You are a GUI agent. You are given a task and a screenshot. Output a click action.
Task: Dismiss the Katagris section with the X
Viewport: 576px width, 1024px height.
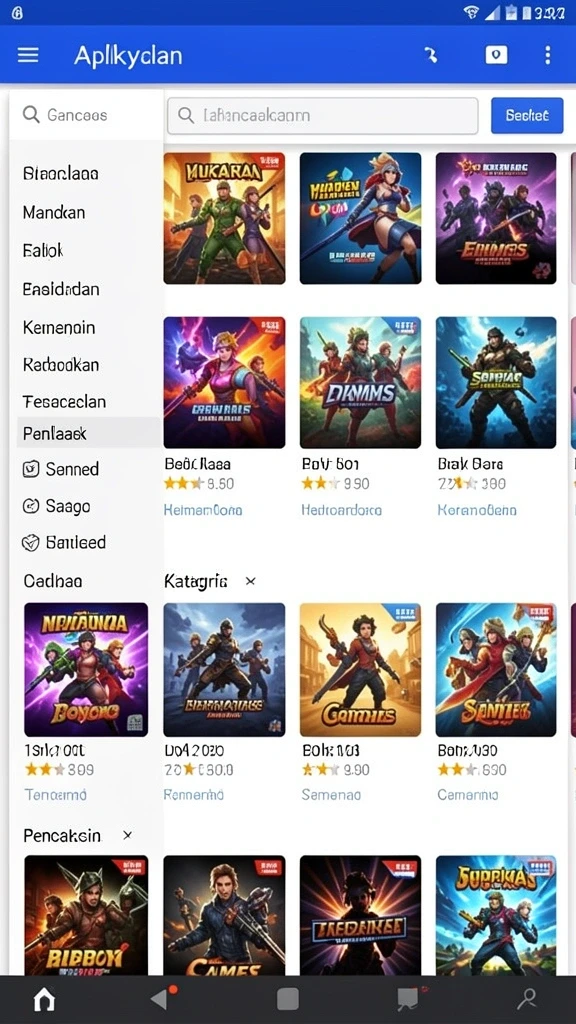250,581
